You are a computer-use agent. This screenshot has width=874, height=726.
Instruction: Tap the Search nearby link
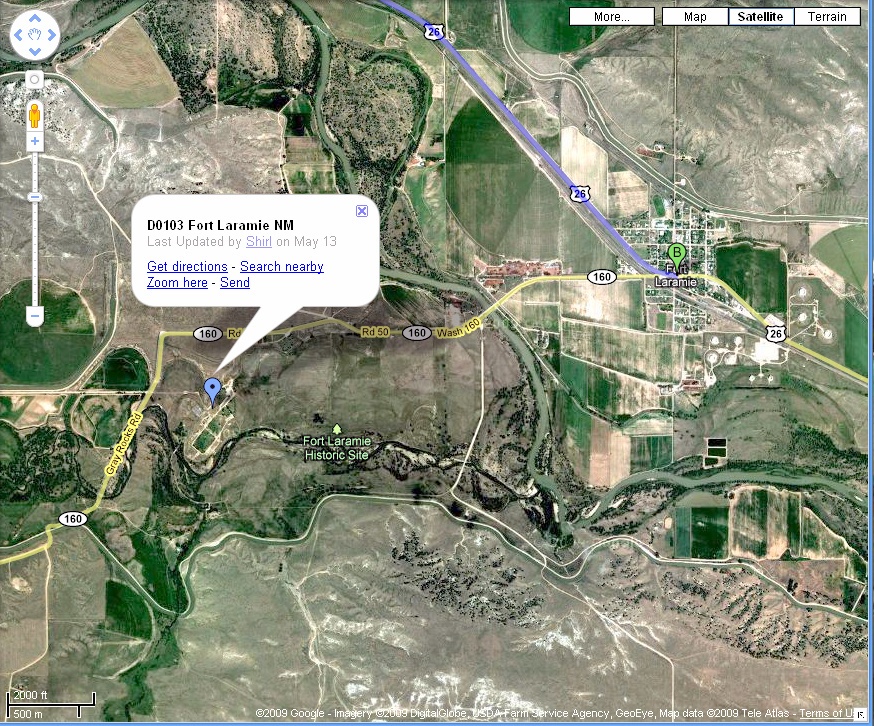pyautogui.click(x=282, y=266)
